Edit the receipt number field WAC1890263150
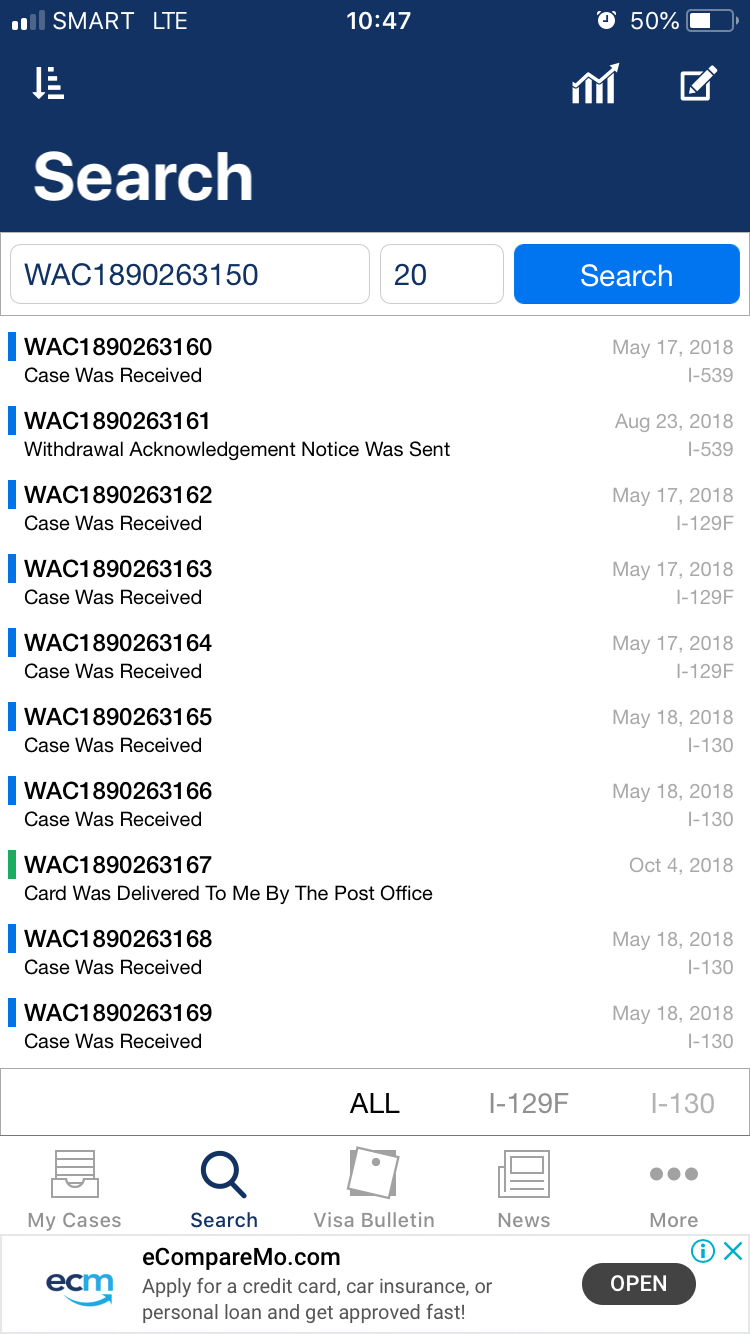750x1334 pixels. coord(190,274)
